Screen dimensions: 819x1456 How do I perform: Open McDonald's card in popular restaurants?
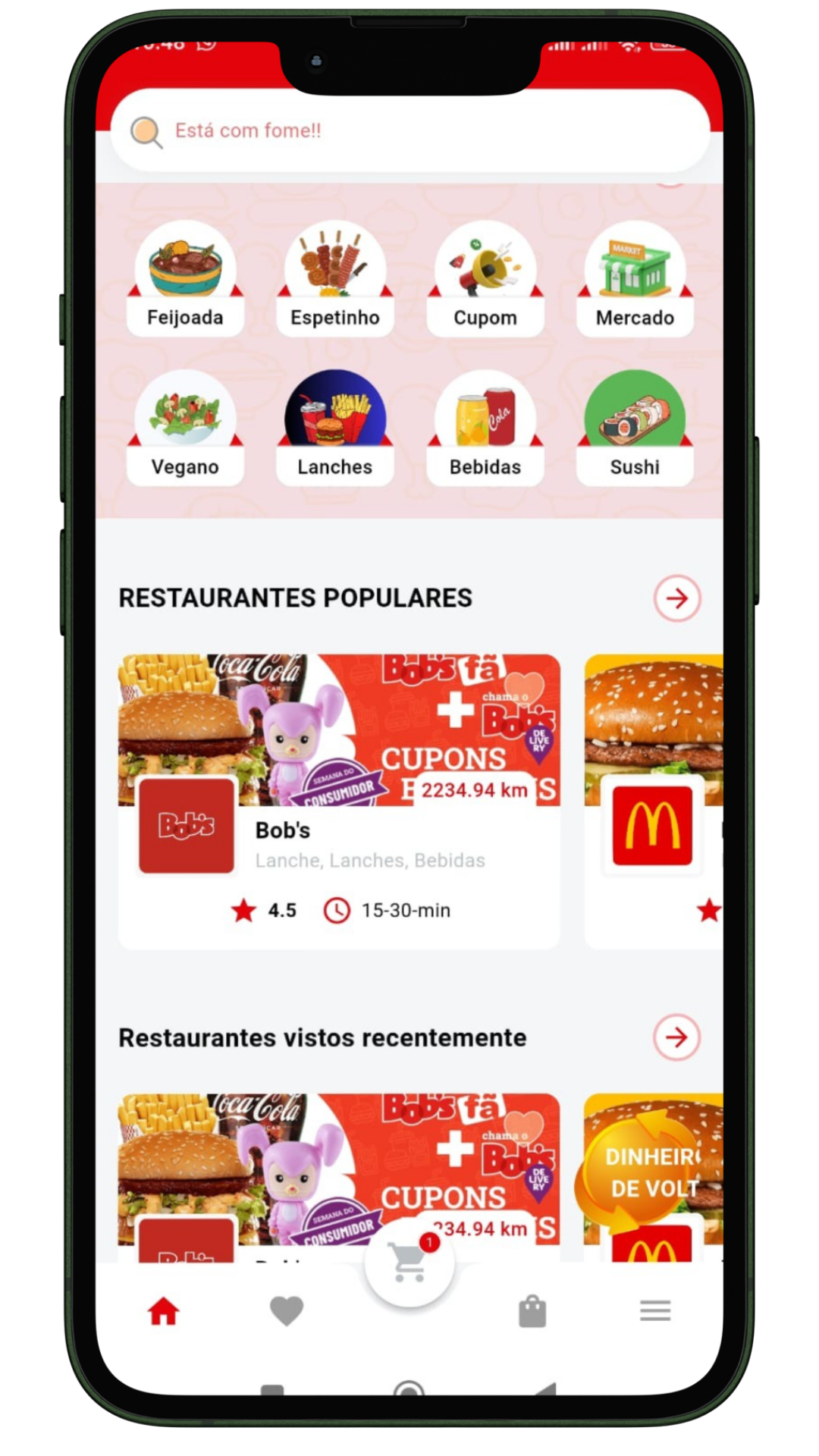click(654, 801)
